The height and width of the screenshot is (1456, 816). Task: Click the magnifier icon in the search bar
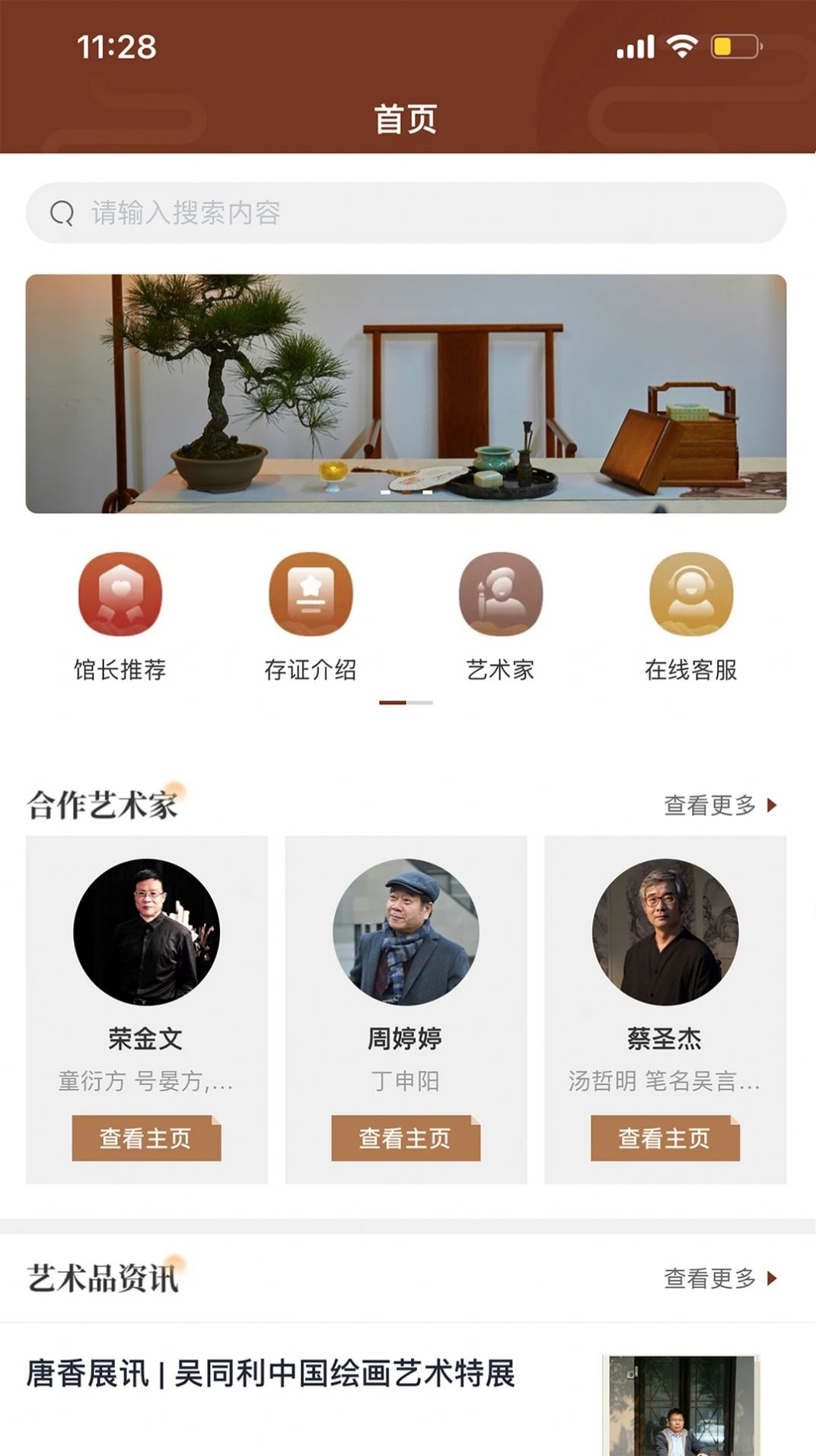[63, 213]
